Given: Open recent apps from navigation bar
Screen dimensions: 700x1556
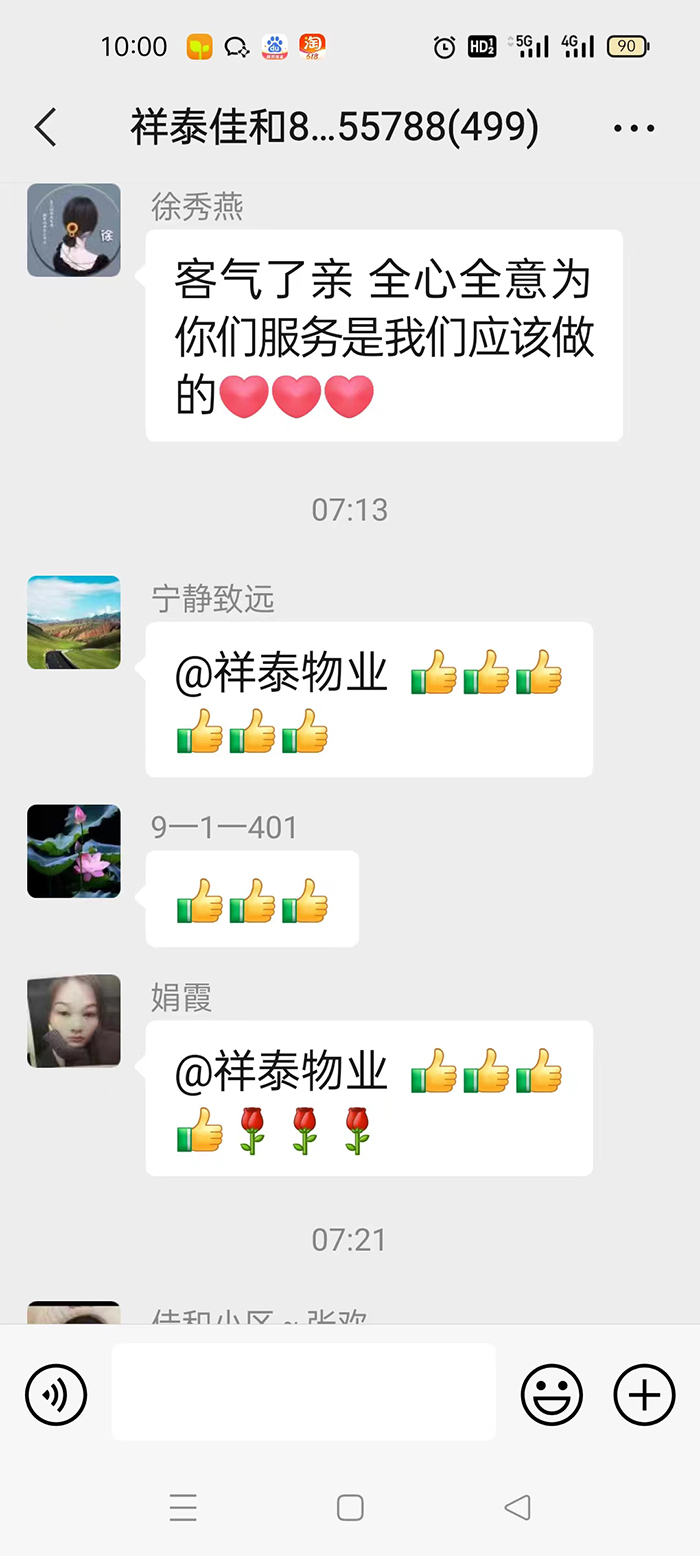Looking at the screenshot, I should (x=183, y=1508).
